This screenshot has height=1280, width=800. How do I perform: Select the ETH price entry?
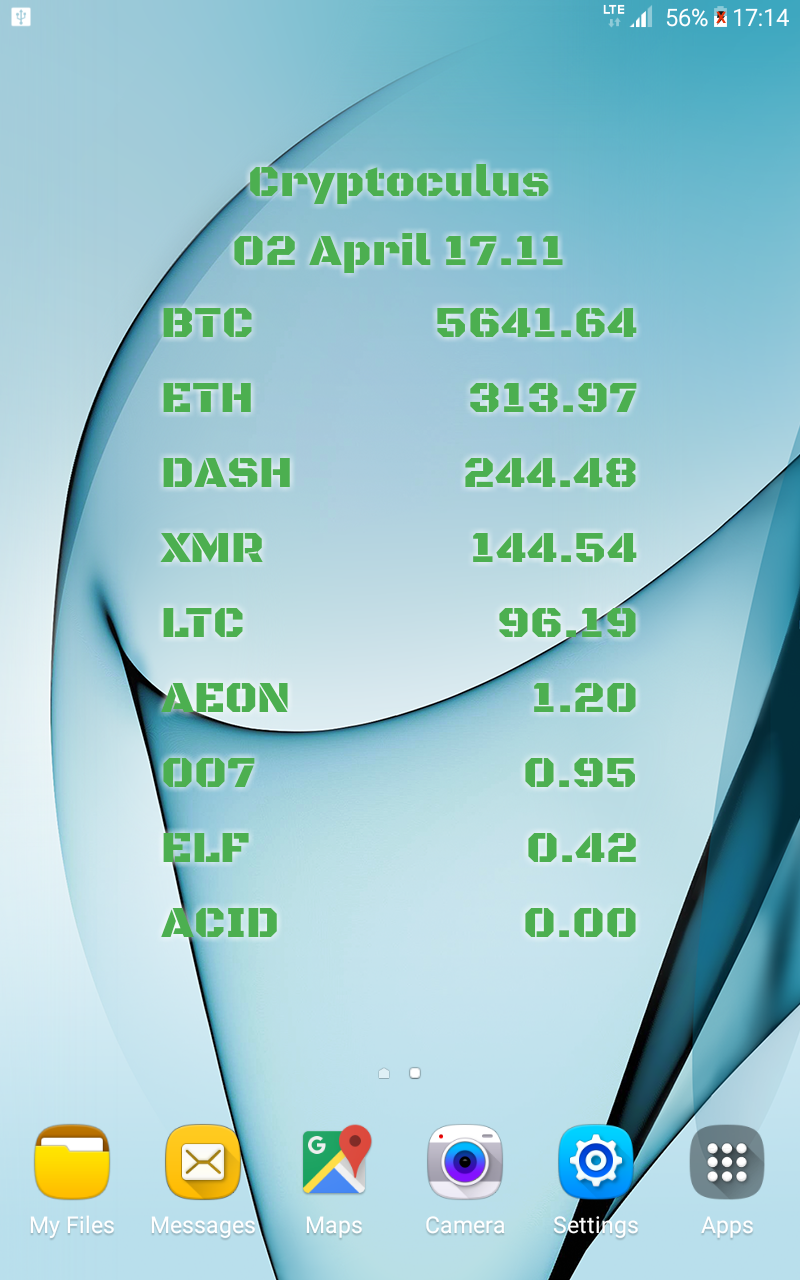400,398
